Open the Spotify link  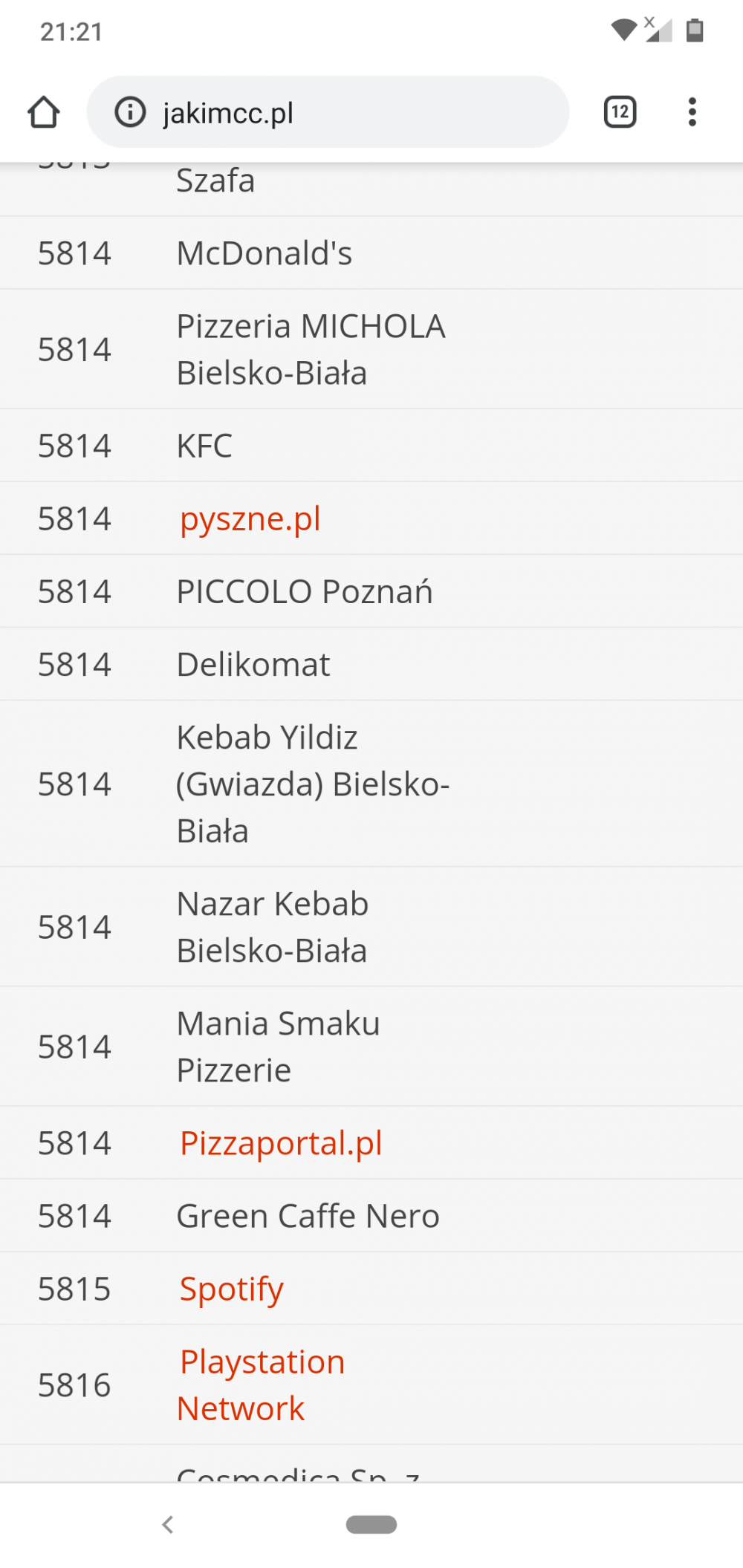point(231,1289)
